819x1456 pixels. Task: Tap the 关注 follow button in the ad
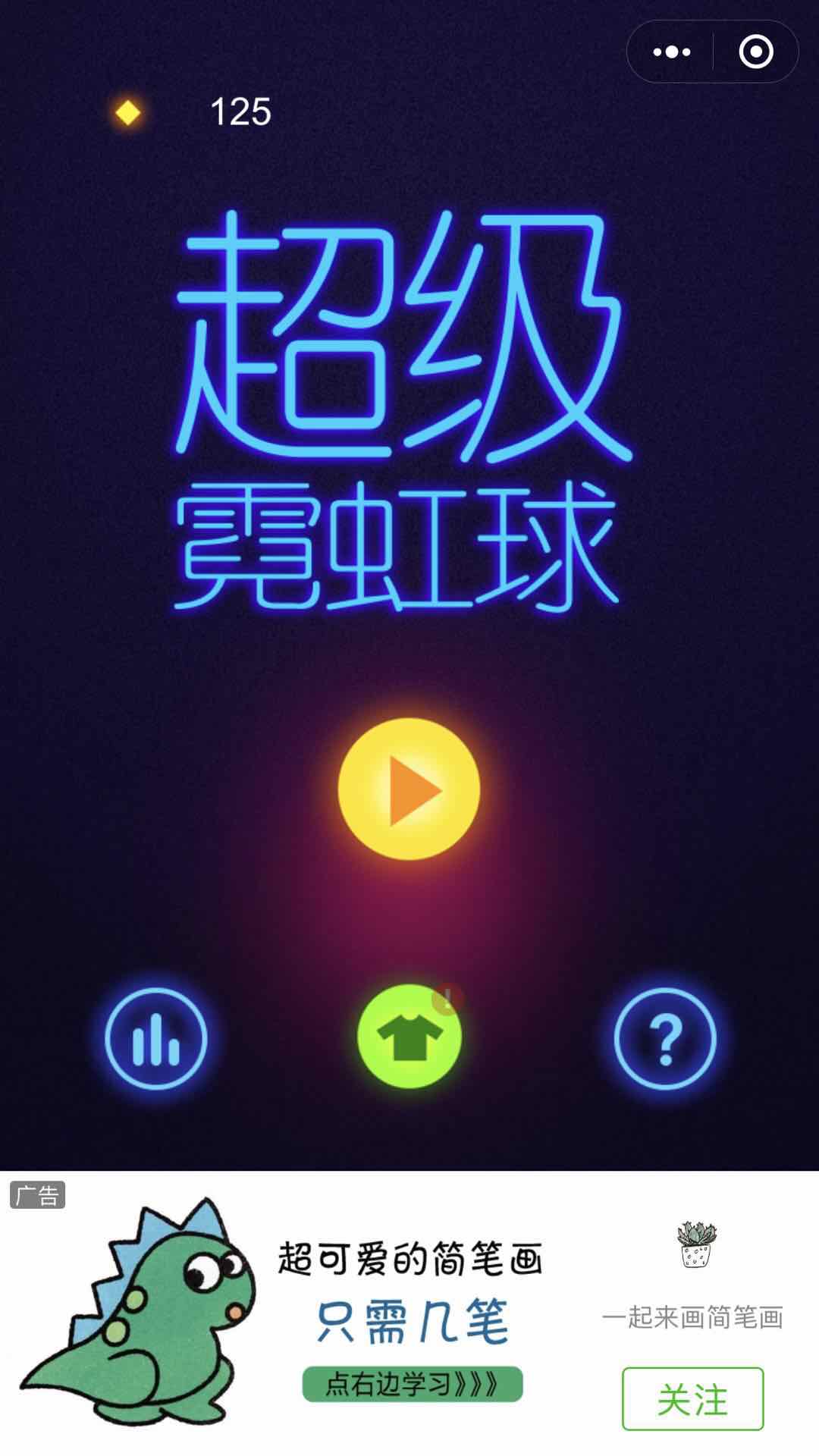692,1398
